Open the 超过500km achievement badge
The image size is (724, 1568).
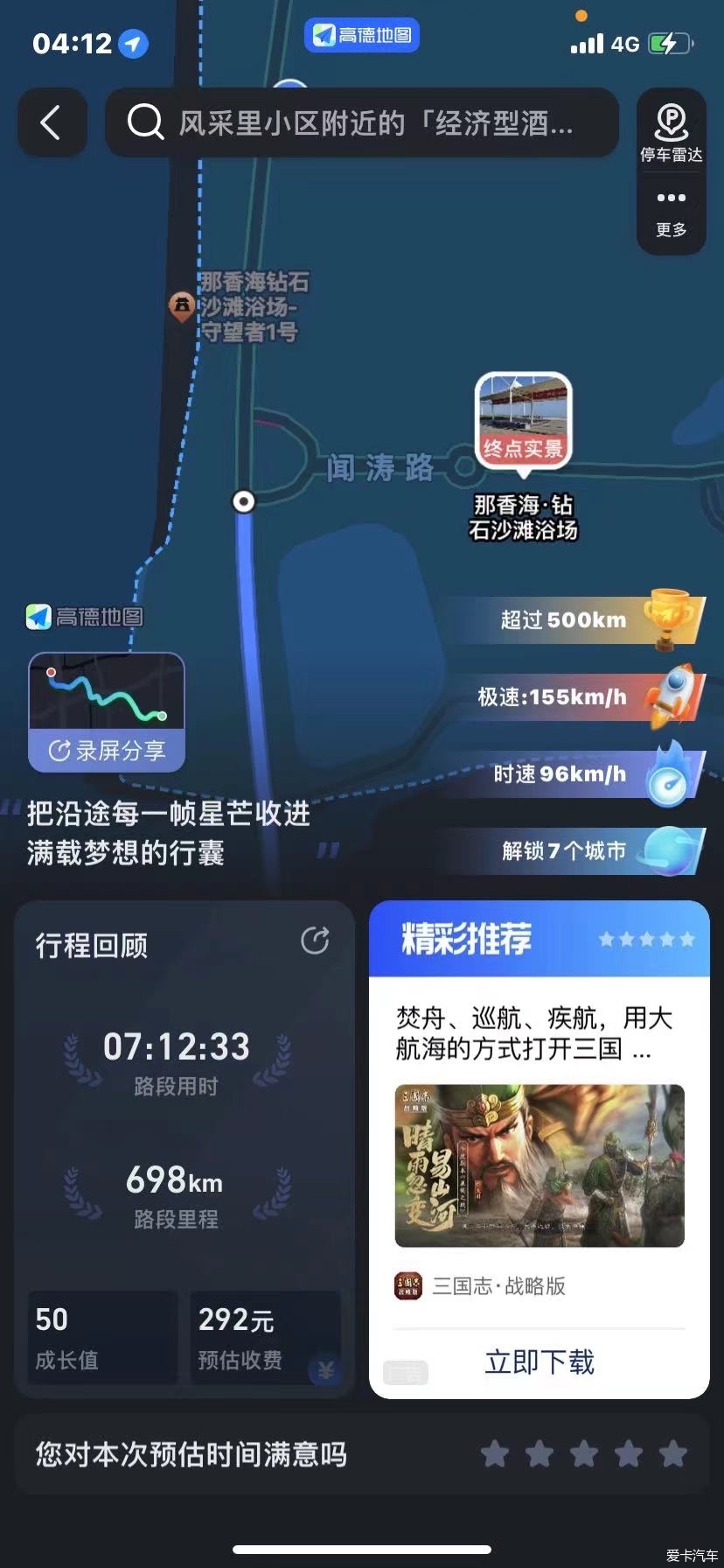pyautogui.click(x=577, y=620)
